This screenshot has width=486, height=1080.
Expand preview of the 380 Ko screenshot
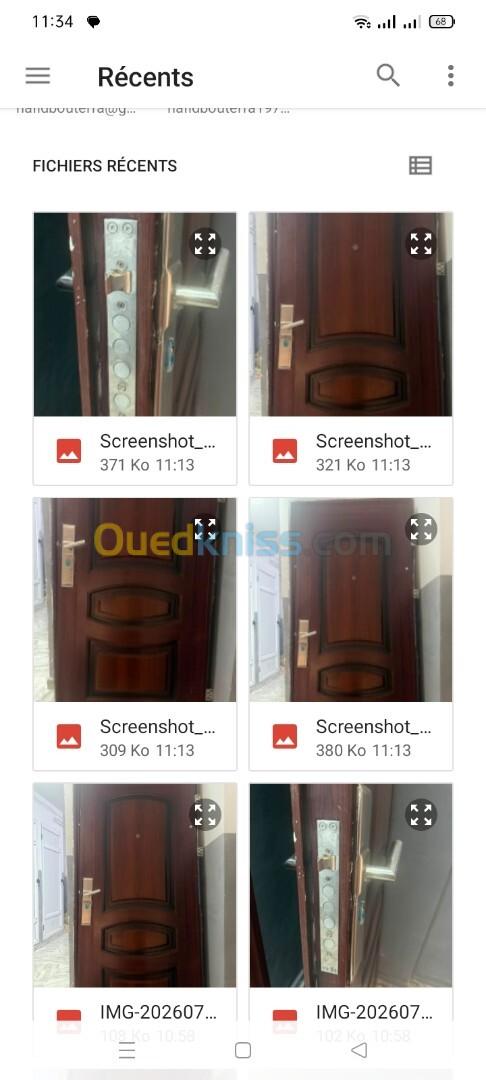(421, 529)
